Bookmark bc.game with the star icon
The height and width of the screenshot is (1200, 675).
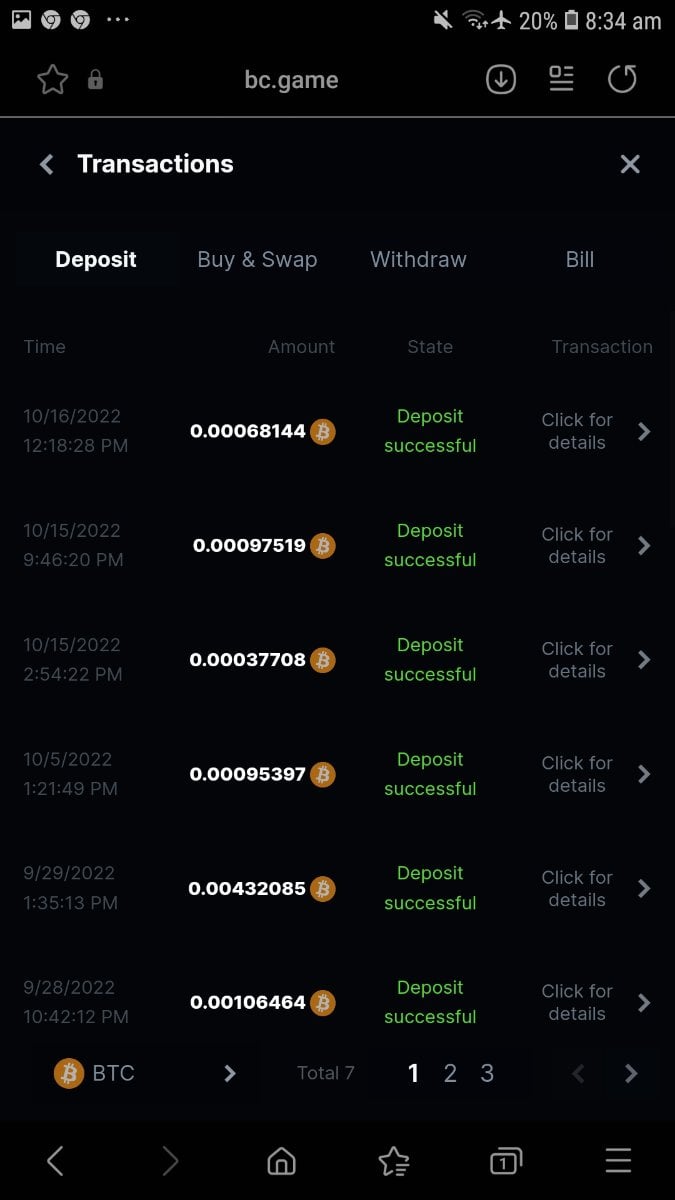point(52,80)
